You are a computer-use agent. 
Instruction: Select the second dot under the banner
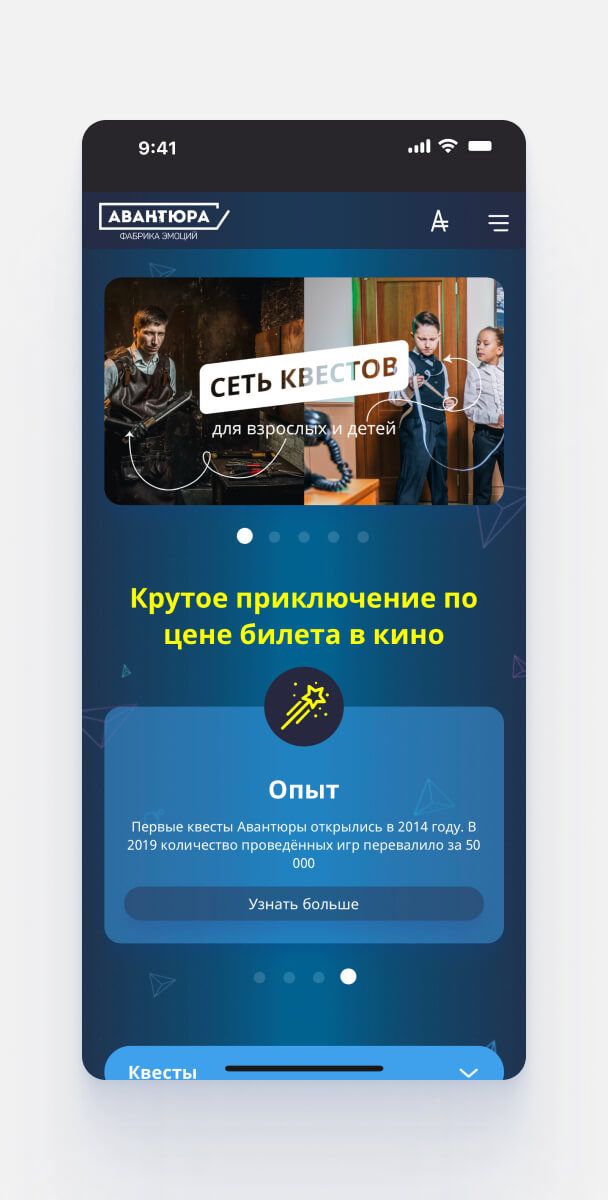click(x=274, y=537)
